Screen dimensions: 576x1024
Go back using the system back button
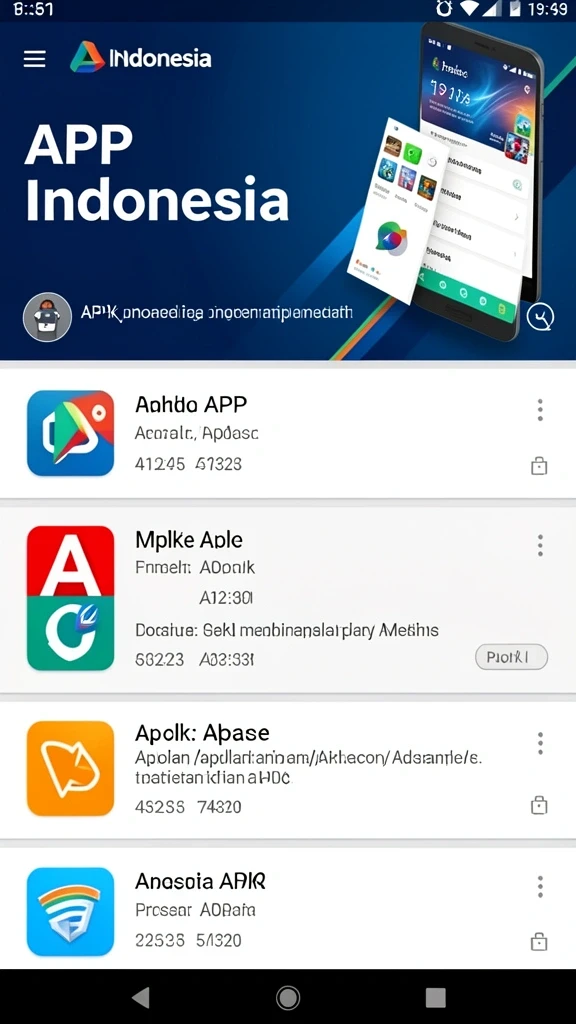coord(140,997)
